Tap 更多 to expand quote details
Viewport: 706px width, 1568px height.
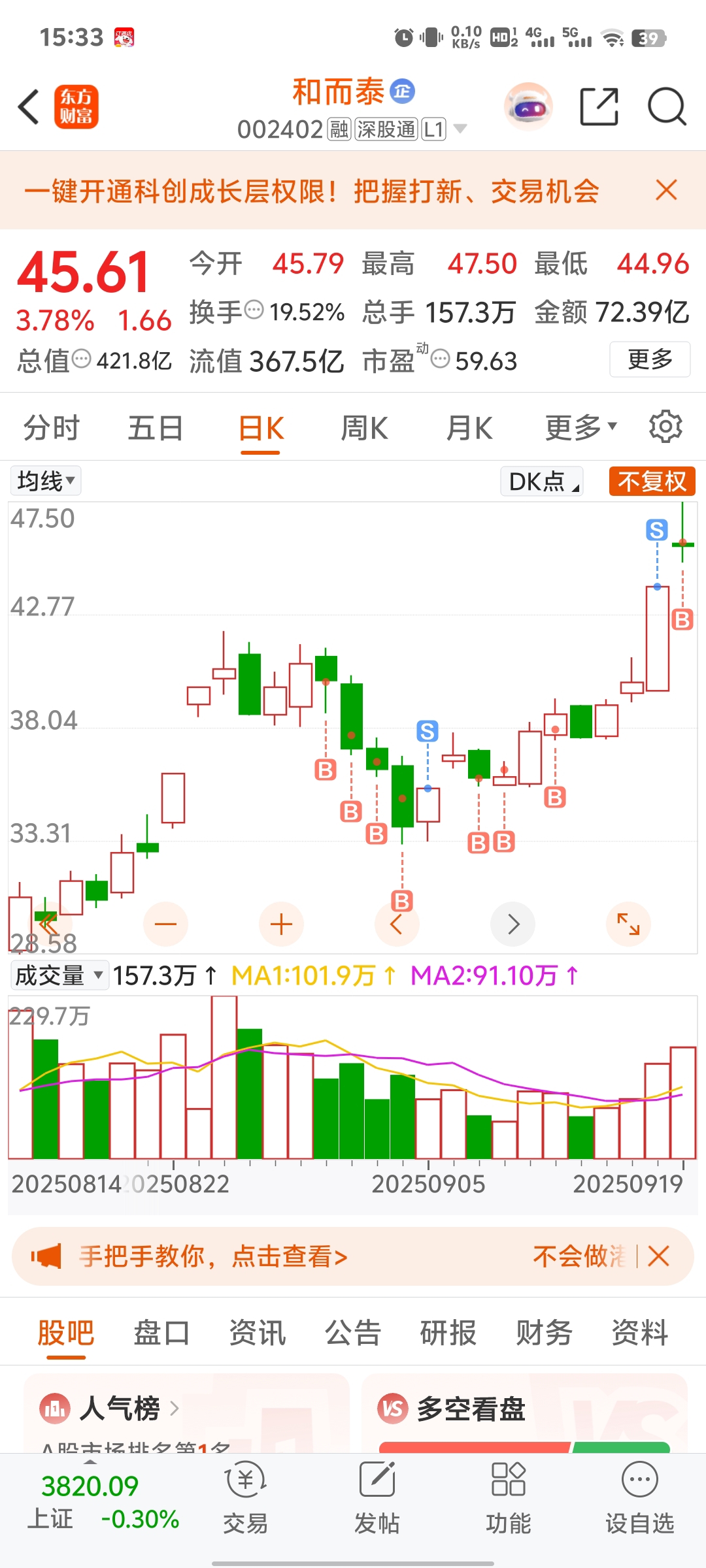pyautogui.click(x=650, y=359)
